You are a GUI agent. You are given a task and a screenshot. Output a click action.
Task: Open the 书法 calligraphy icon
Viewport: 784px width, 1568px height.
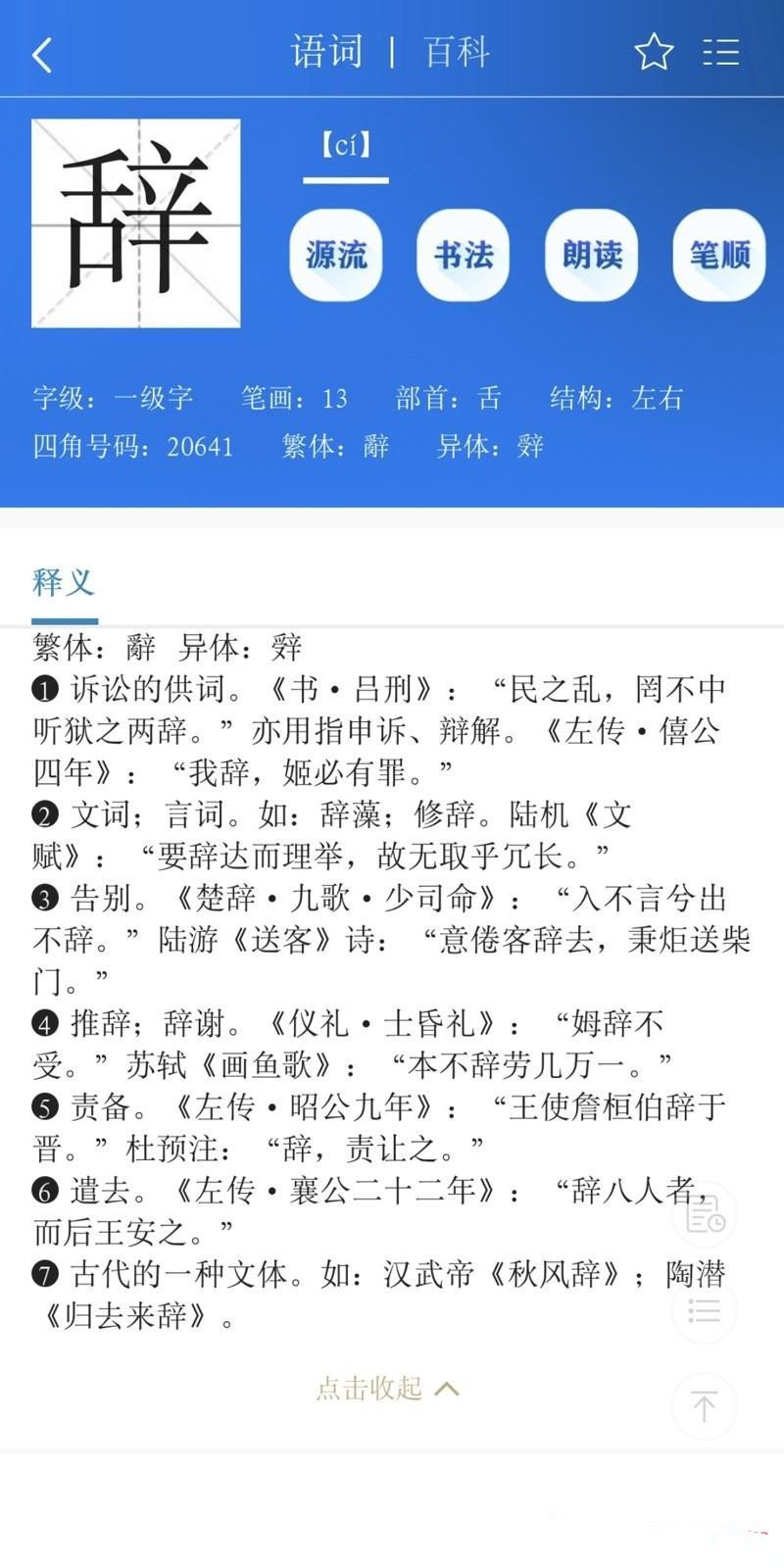click(x=463, y=255)
